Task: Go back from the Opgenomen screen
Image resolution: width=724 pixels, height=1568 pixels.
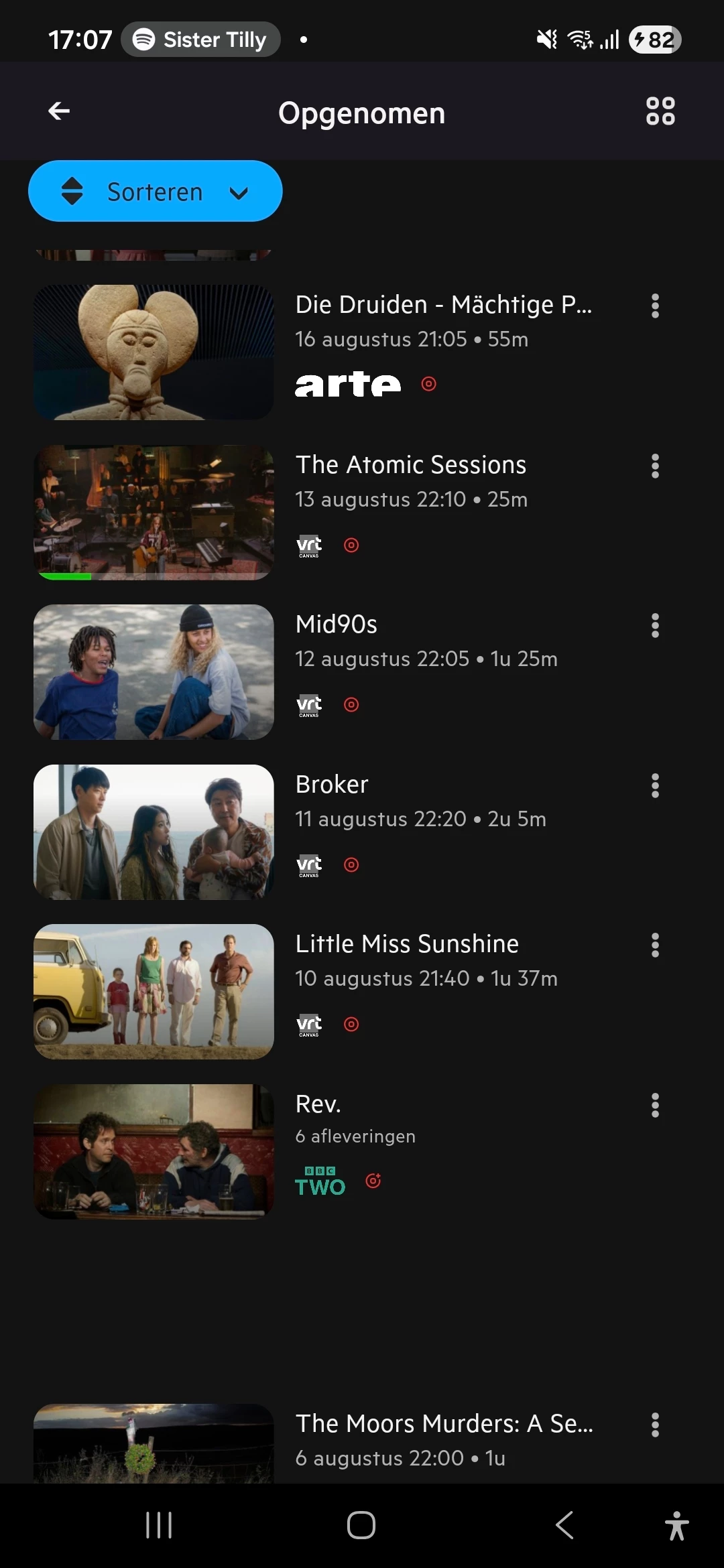Action: (59, 111)
